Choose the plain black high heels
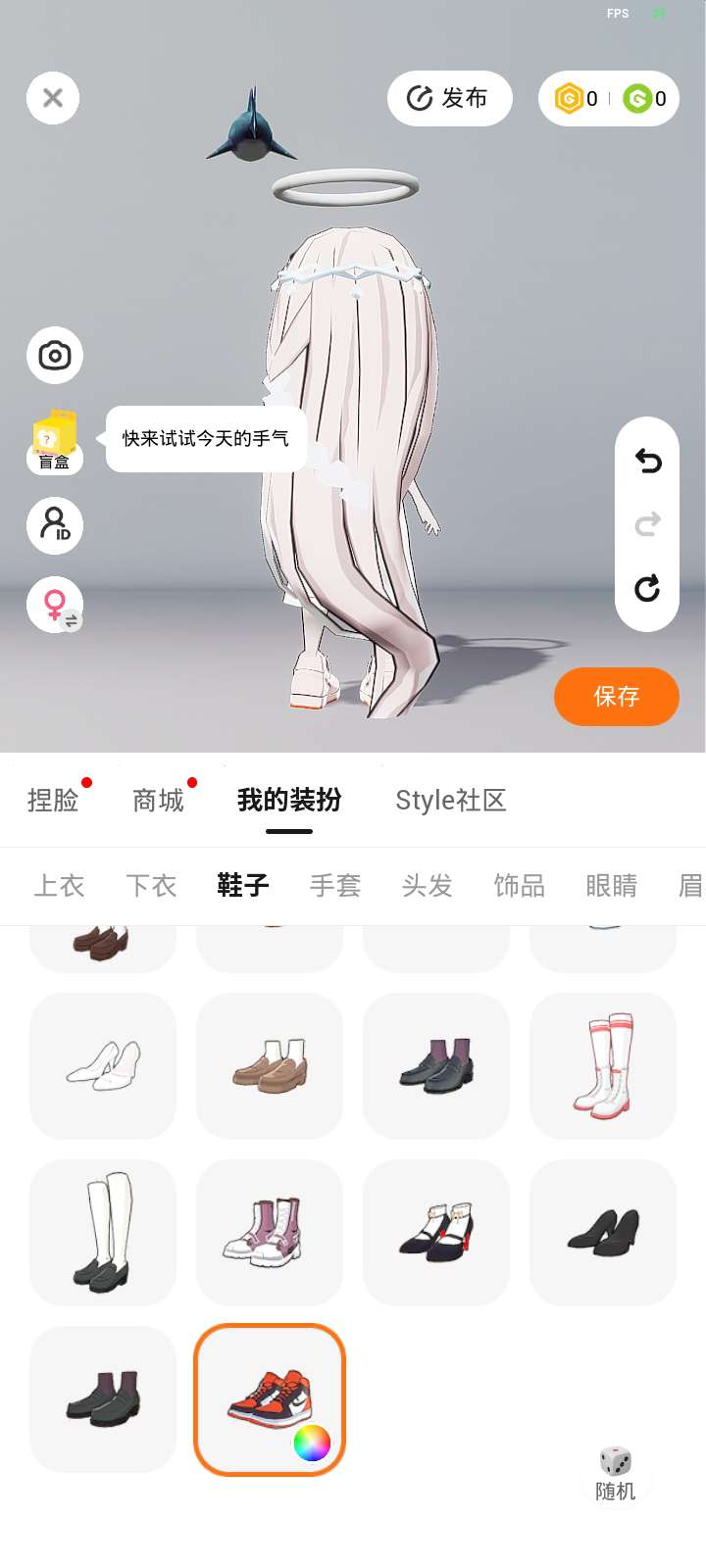The width and height of the screenshot is (706, 1568). coord(603,1233)
